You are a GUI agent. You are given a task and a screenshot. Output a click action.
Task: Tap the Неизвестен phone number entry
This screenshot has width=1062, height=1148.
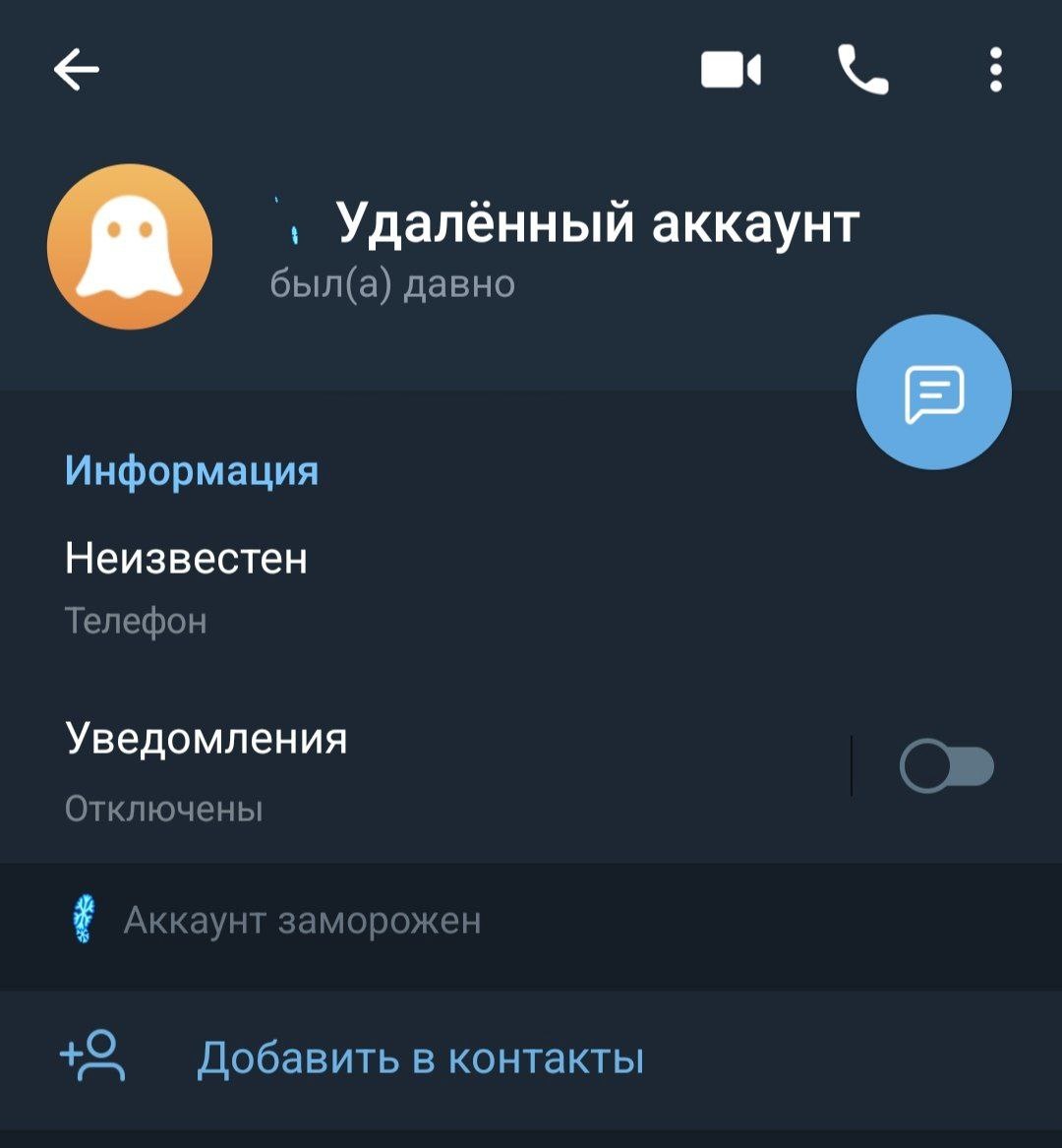coord(186,559)
